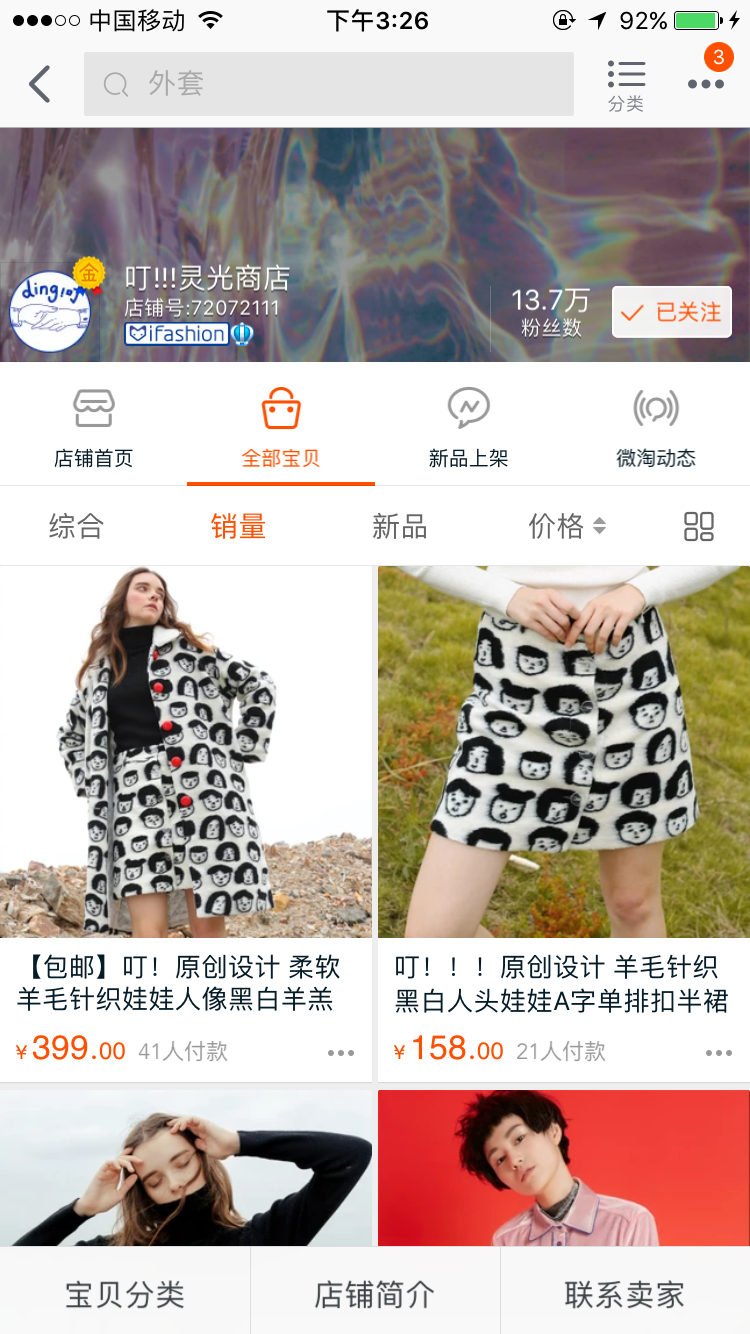Open the 分类 category list icon
Viewport: 750px width, 1334px height.
tap(626, 84)
